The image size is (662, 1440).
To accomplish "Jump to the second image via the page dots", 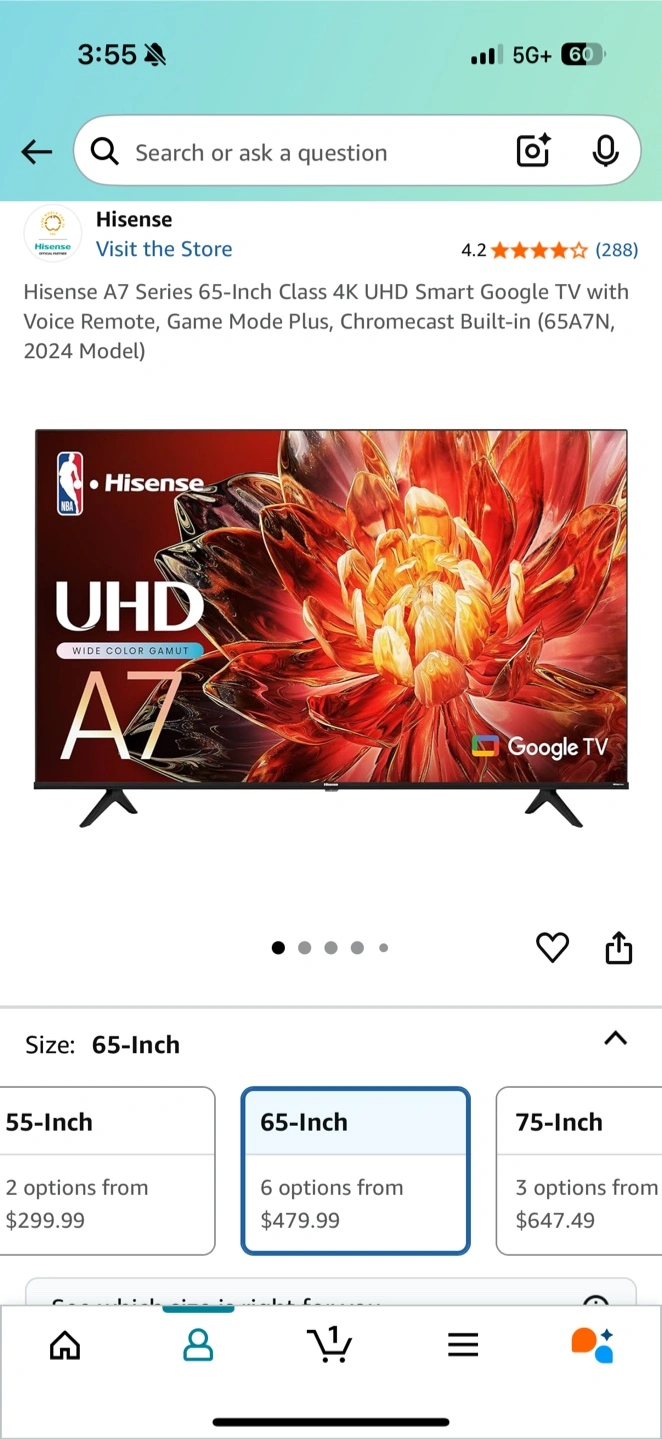I will (x=304, y=948).
